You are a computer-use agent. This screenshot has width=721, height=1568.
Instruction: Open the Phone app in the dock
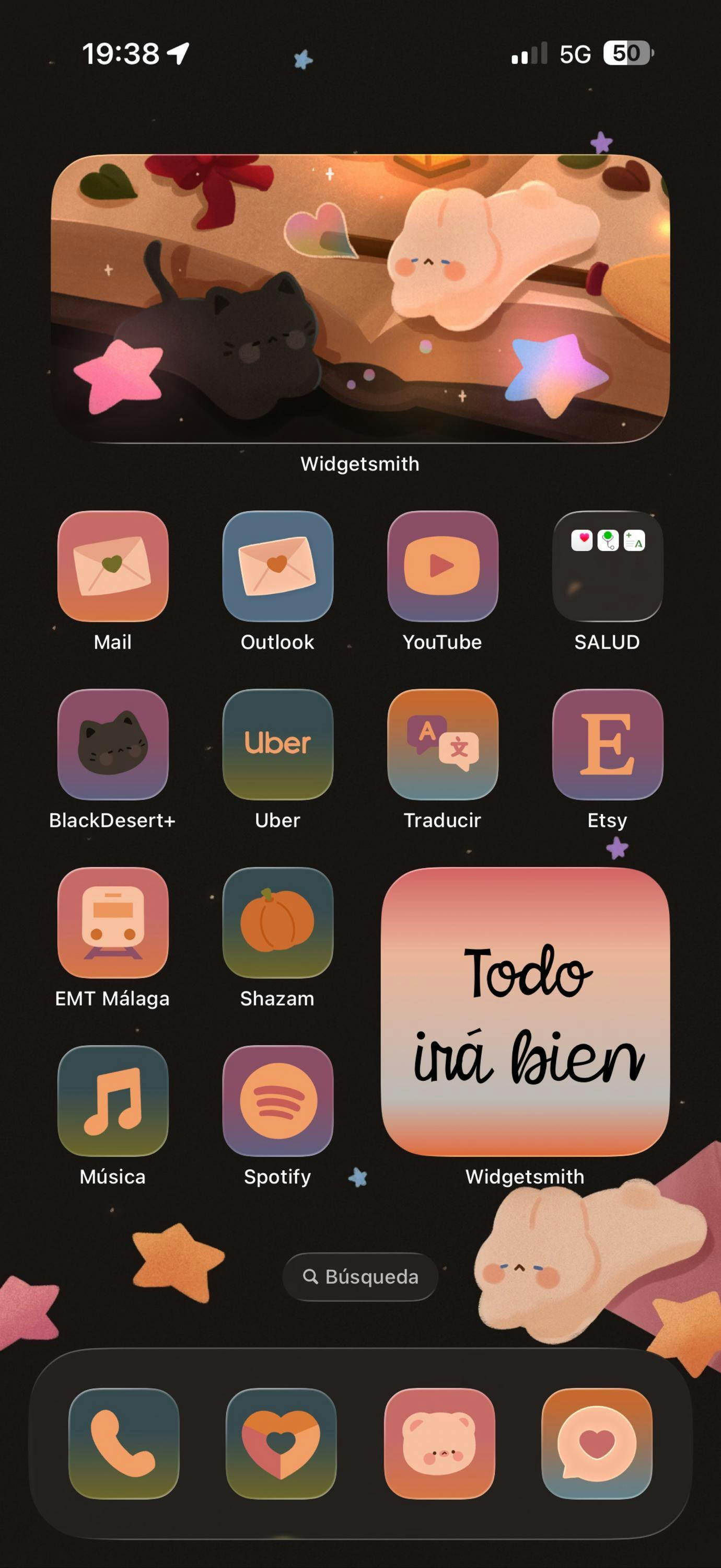[x=123, y=1443]
